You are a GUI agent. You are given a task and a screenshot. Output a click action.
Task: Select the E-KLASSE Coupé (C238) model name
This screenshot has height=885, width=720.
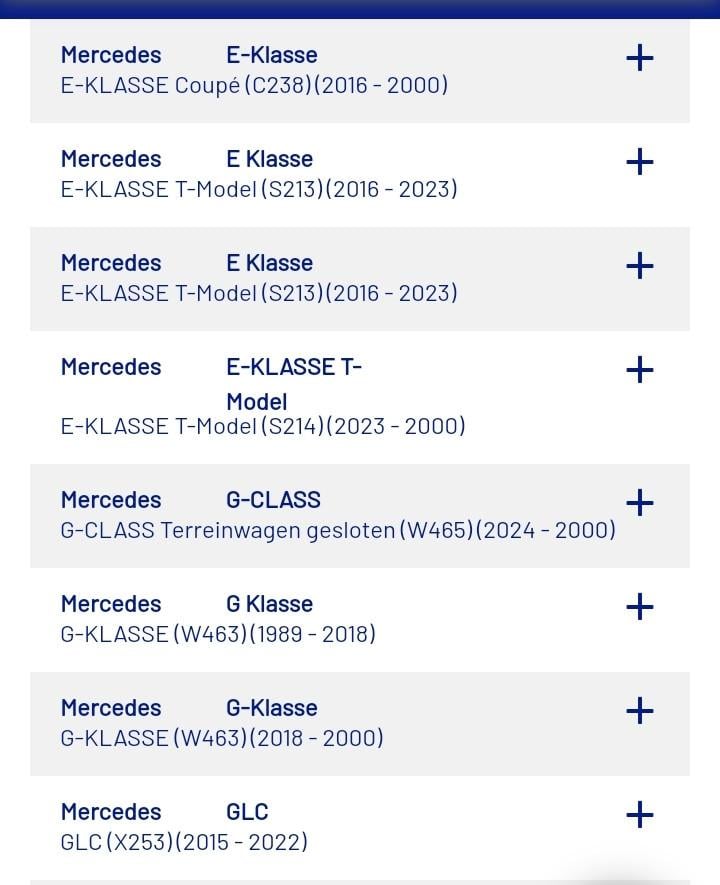(x=271, y=55)
